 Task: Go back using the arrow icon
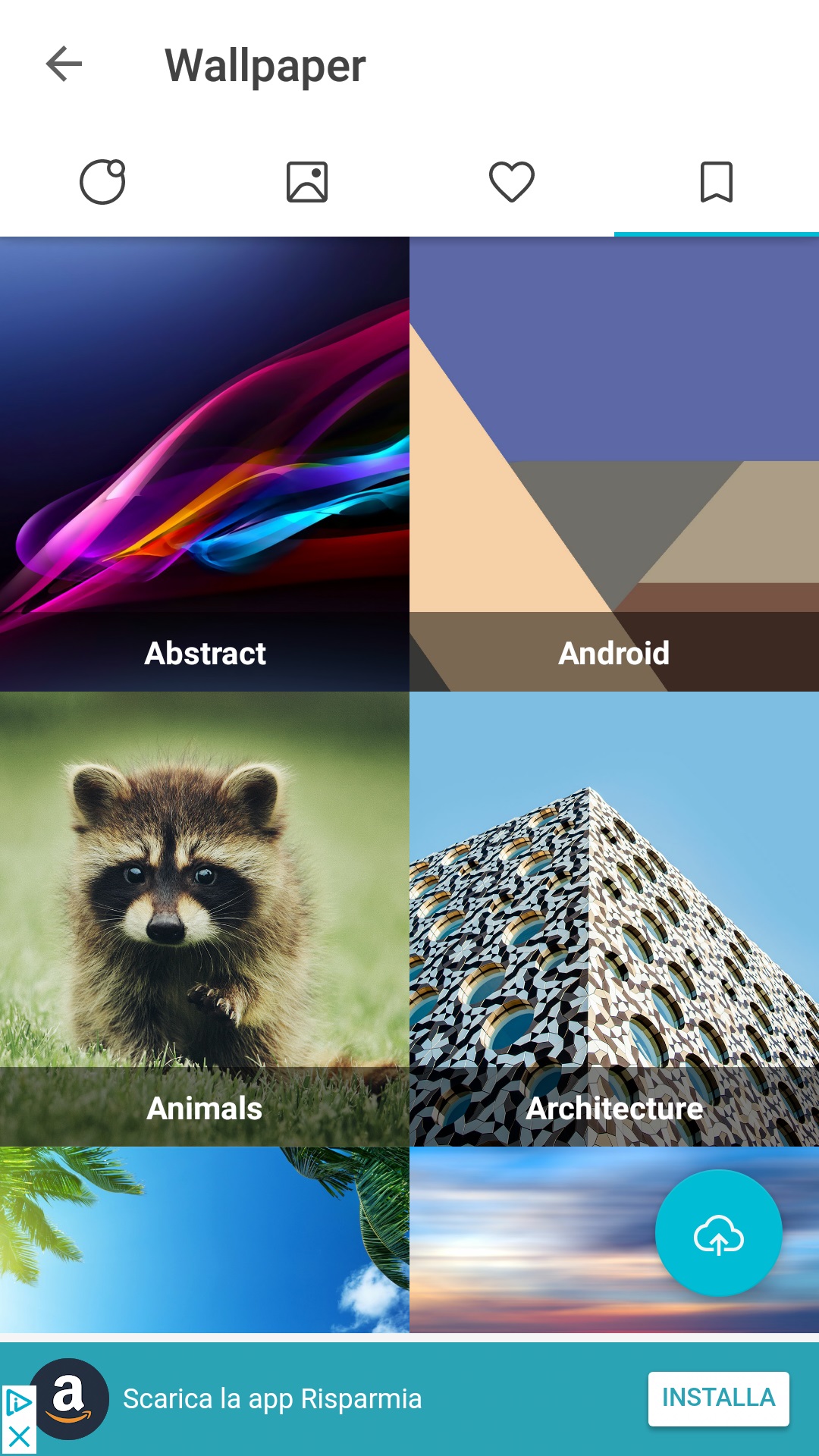pyautogui.click(x=64, y=64)
